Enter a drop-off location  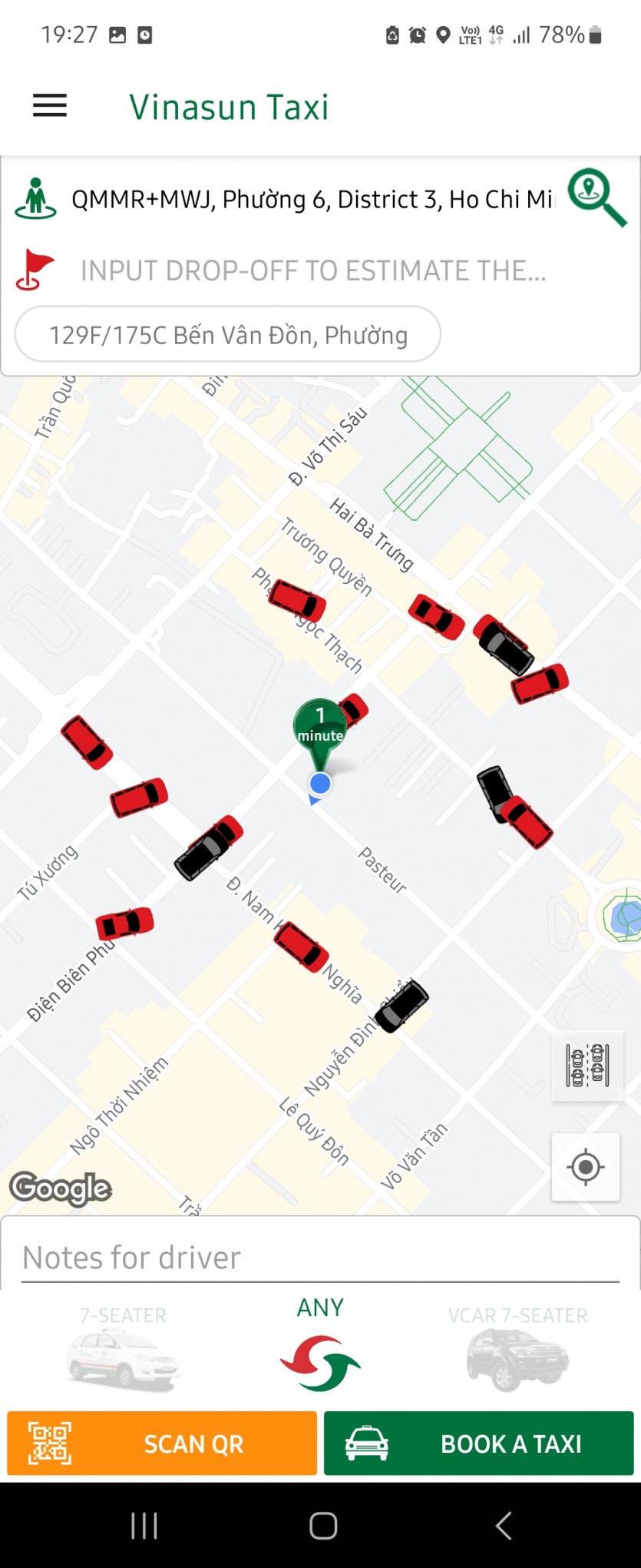(313, 270)
